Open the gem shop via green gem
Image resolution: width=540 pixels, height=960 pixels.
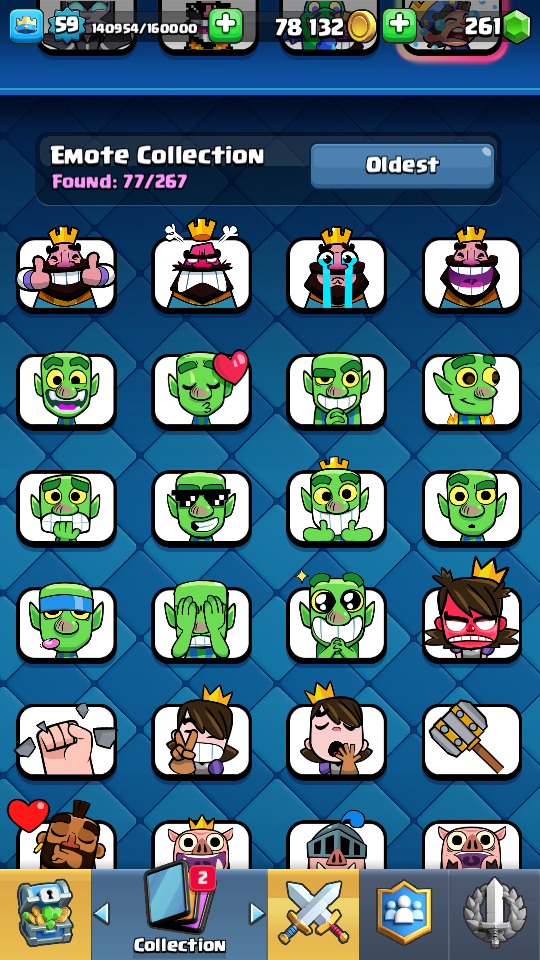516,27
